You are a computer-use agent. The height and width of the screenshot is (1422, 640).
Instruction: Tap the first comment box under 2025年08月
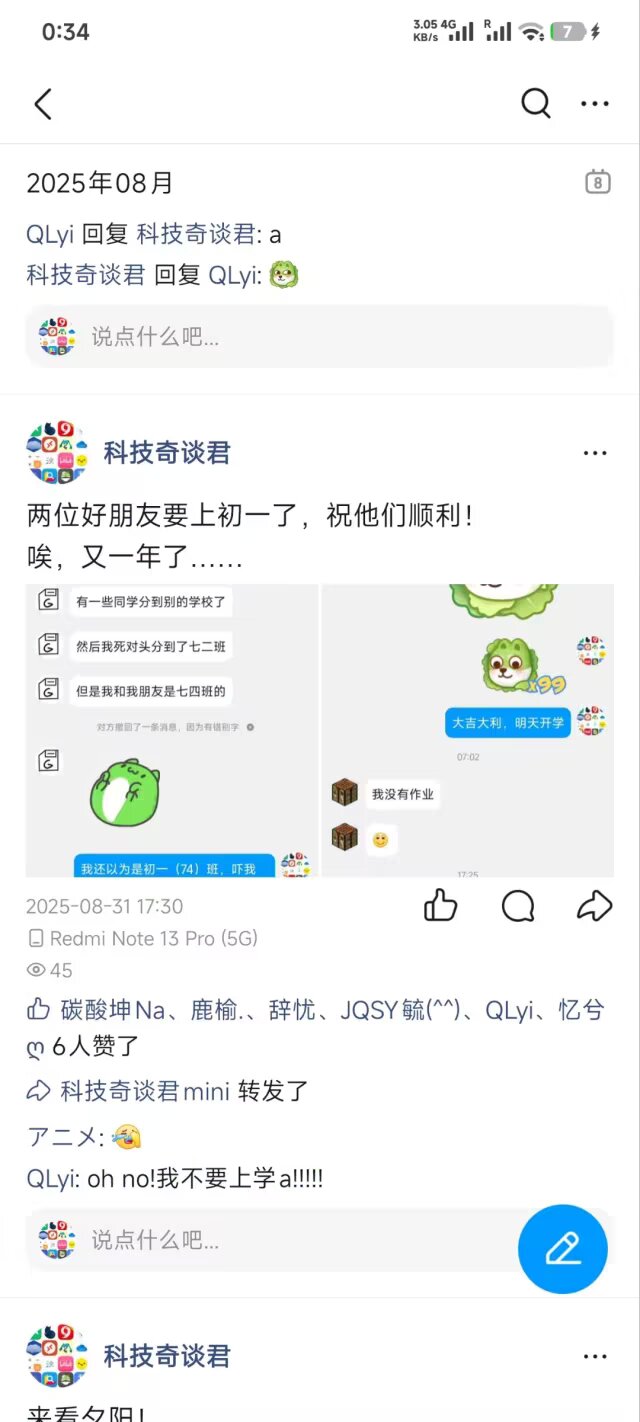coord(320,337)
